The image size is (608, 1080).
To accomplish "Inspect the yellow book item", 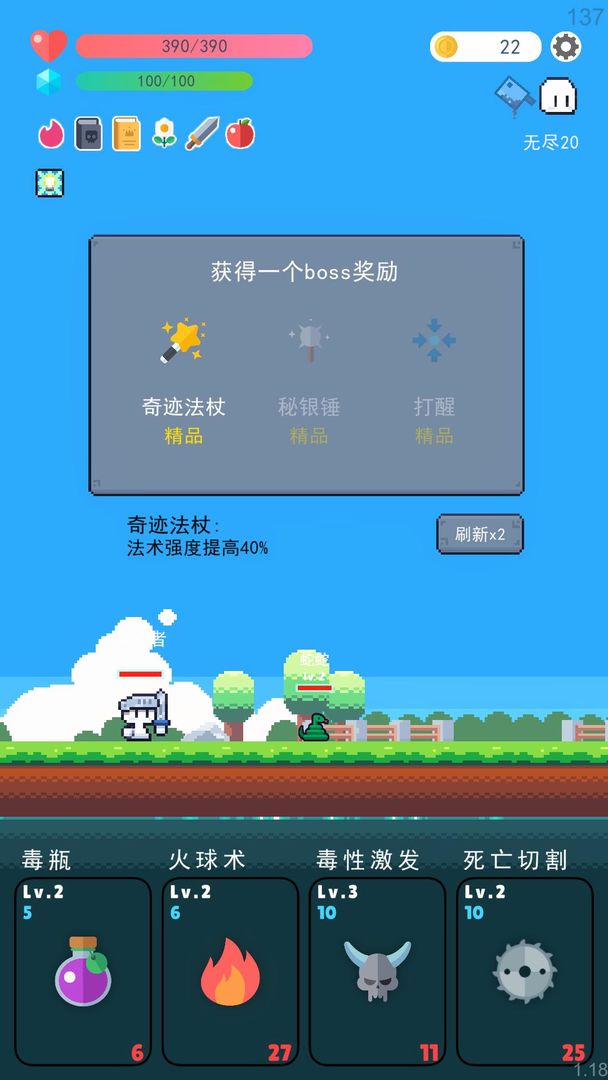I will 126,134.
